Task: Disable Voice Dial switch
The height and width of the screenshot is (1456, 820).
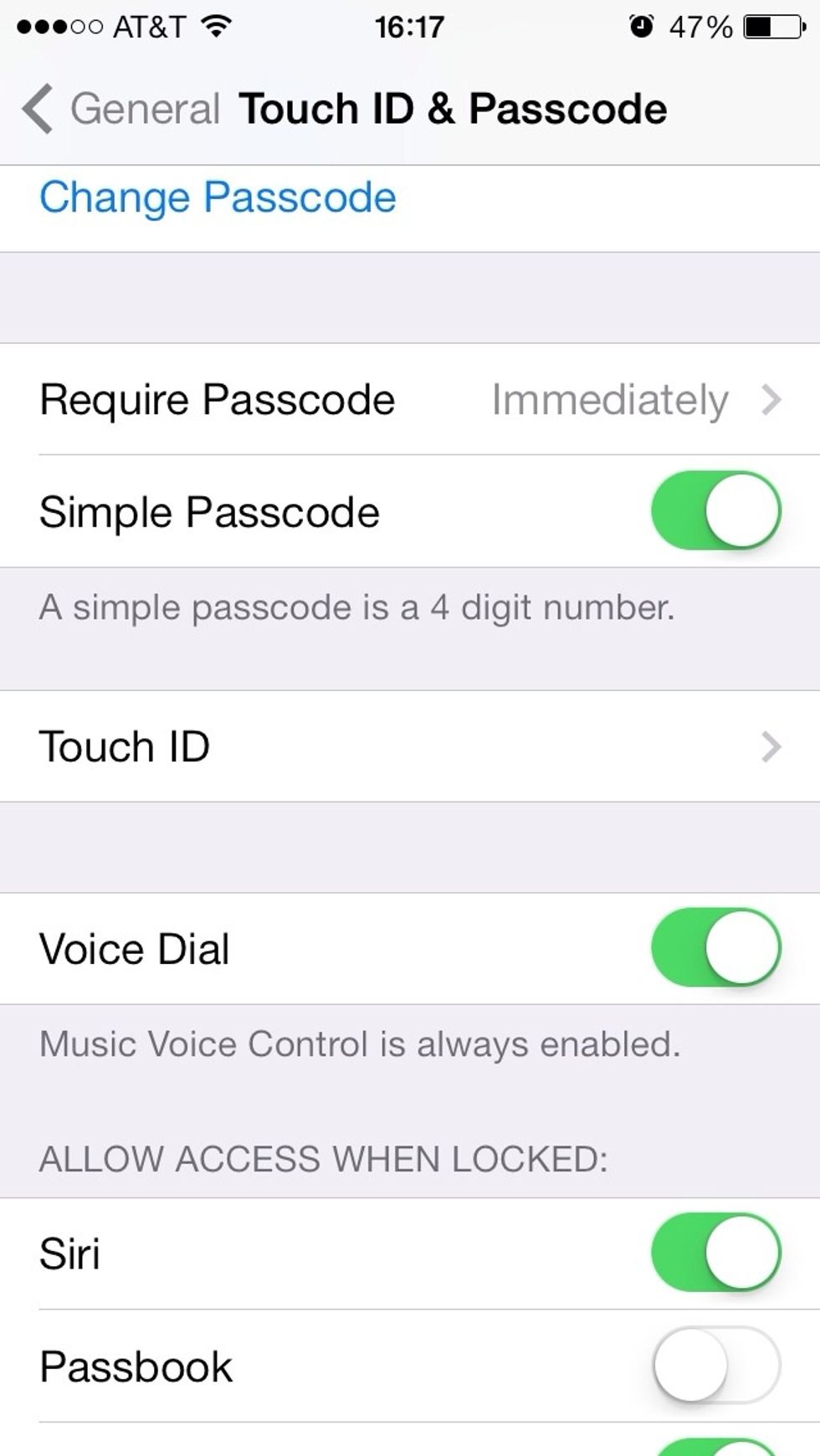Action: [x=715, y=947]
